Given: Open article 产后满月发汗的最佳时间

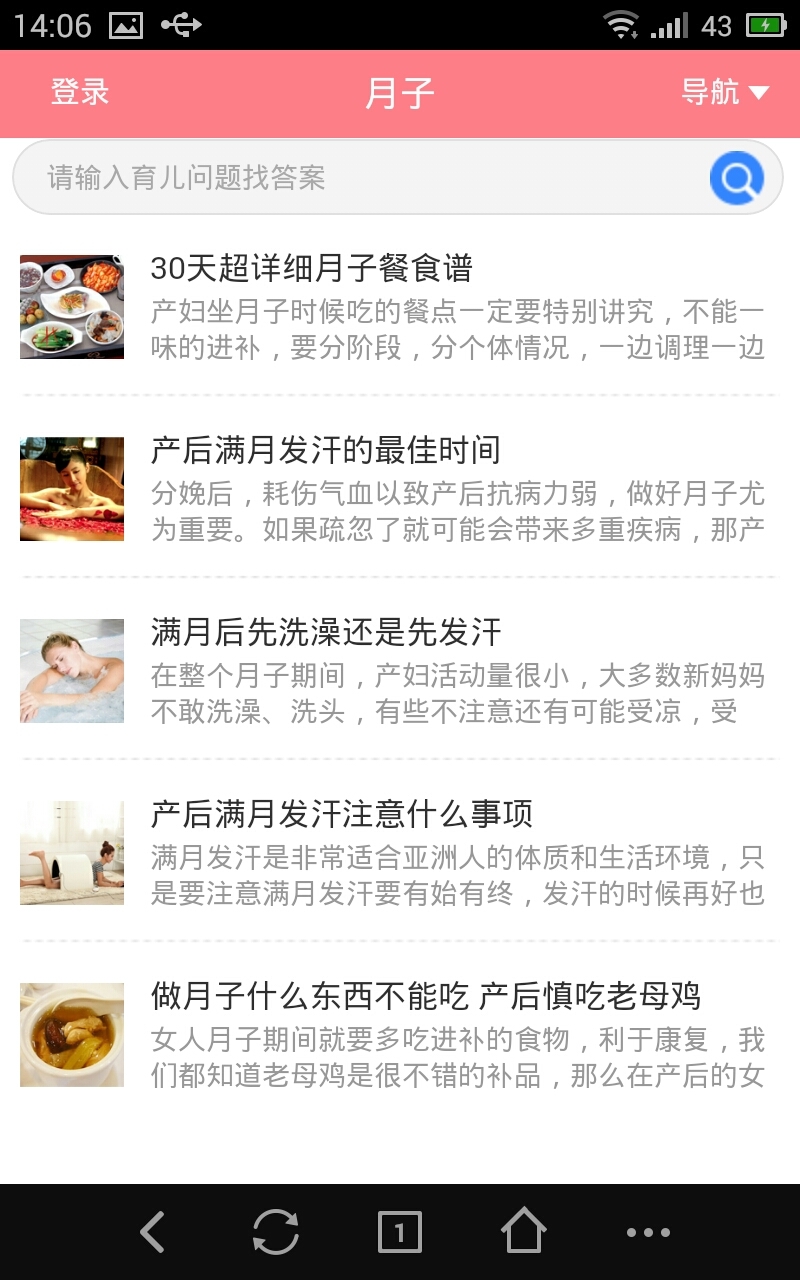Looking at the screenshot, I should (x=325, y=450).
